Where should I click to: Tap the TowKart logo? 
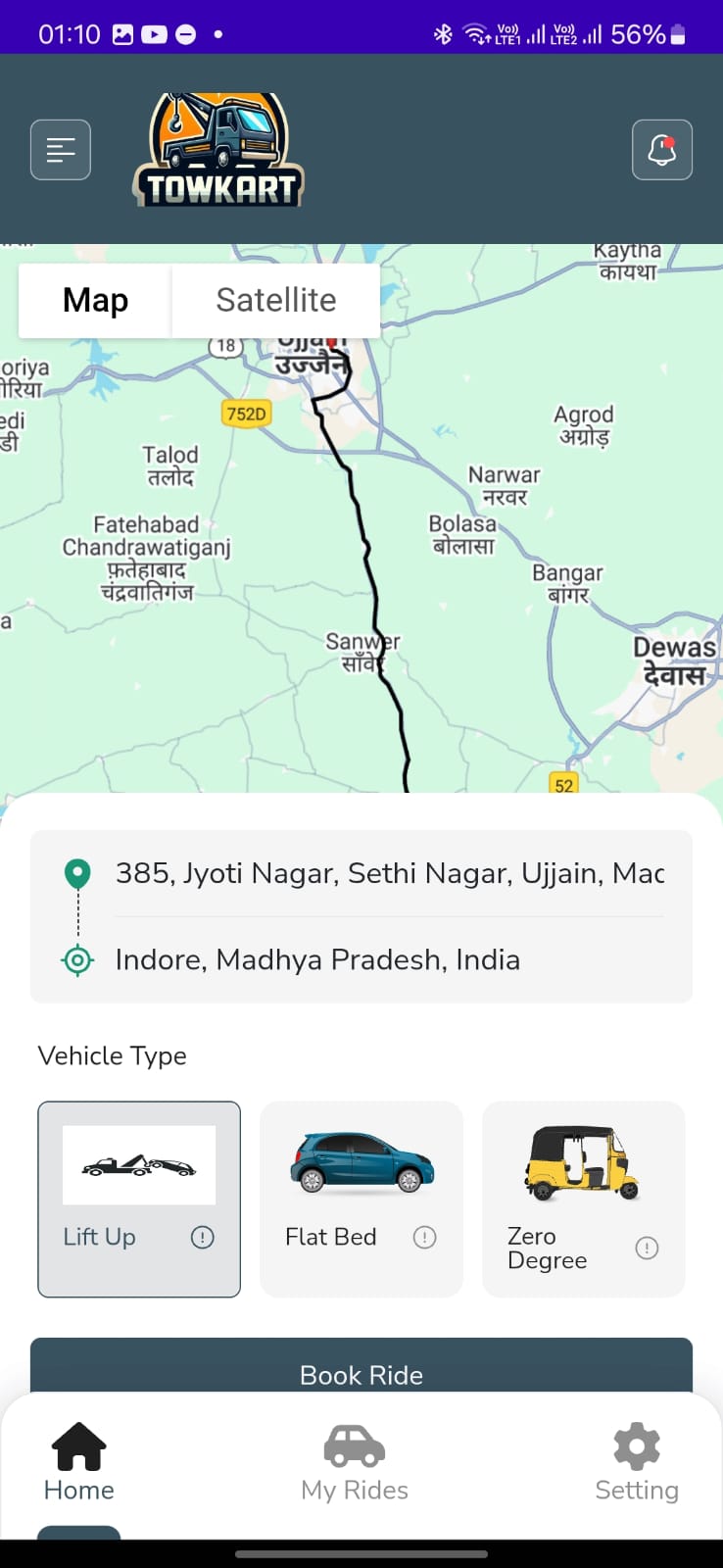(217, 149)
